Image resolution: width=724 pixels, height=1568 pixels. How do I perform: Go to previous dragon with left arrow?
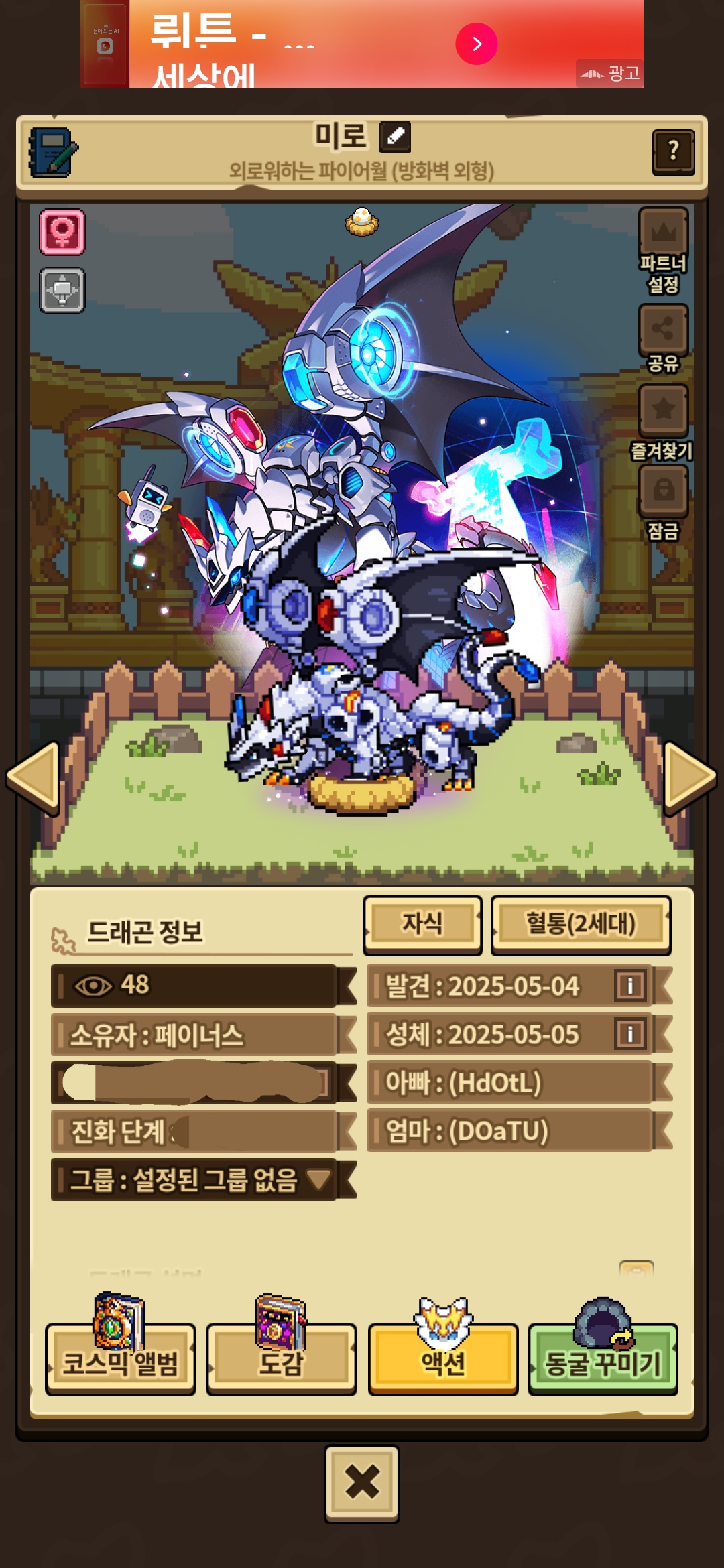(33, 777)
